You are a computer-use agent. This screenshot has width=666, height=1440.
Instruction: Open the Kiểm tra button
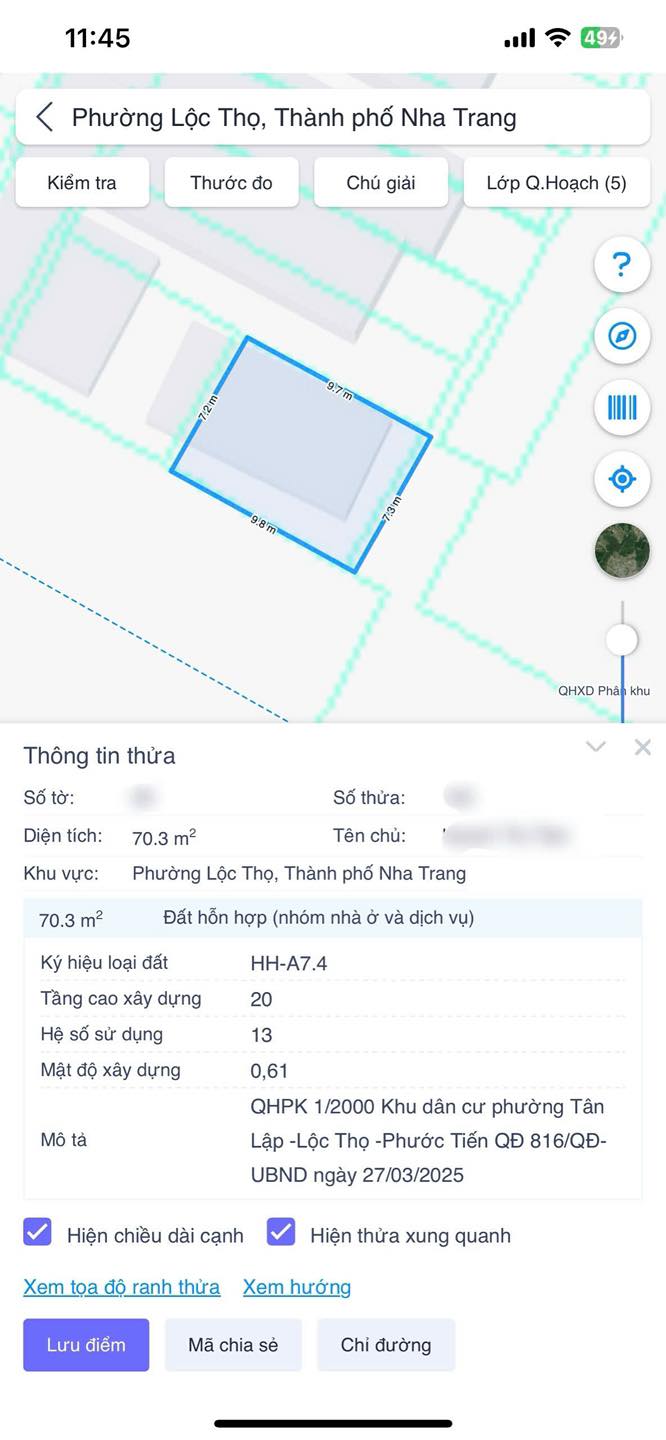click(82, 183)
